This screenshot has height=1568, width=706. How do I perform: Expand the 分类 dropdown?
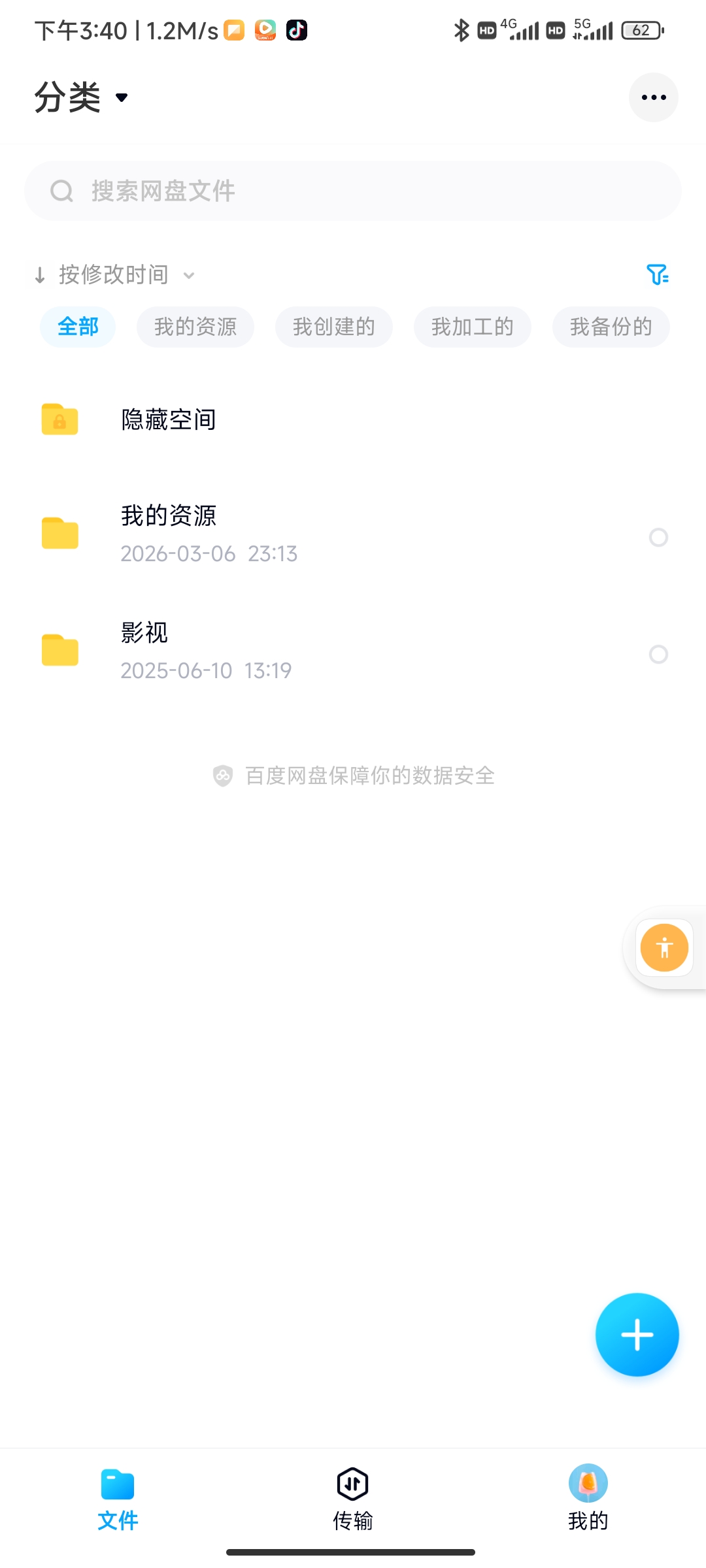tap(81, 97)
